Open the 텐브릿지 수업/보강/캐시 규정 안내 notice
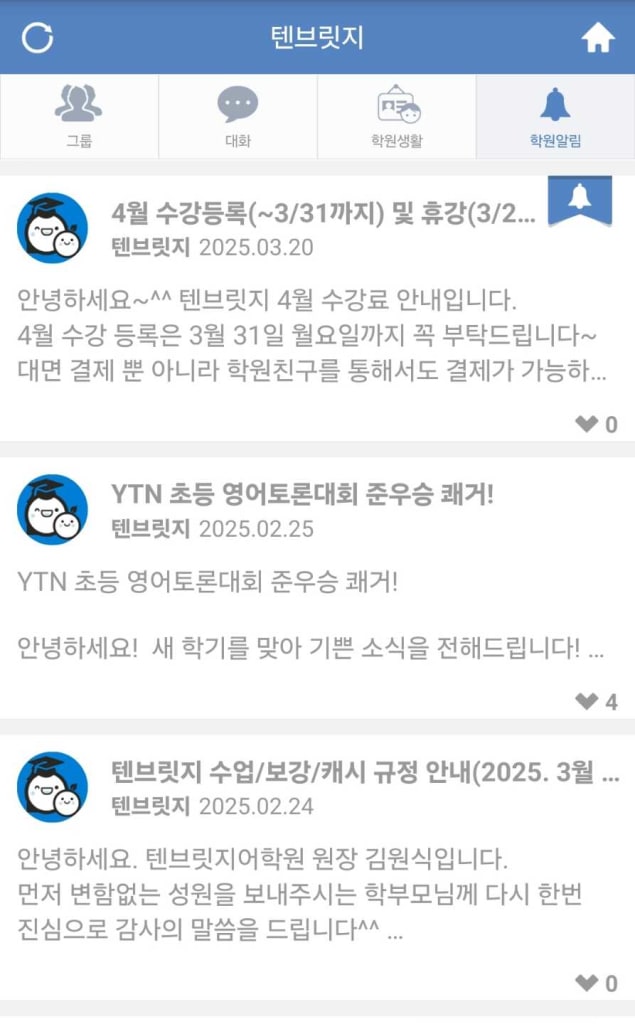635x1024 pixels. pos(318,867)
